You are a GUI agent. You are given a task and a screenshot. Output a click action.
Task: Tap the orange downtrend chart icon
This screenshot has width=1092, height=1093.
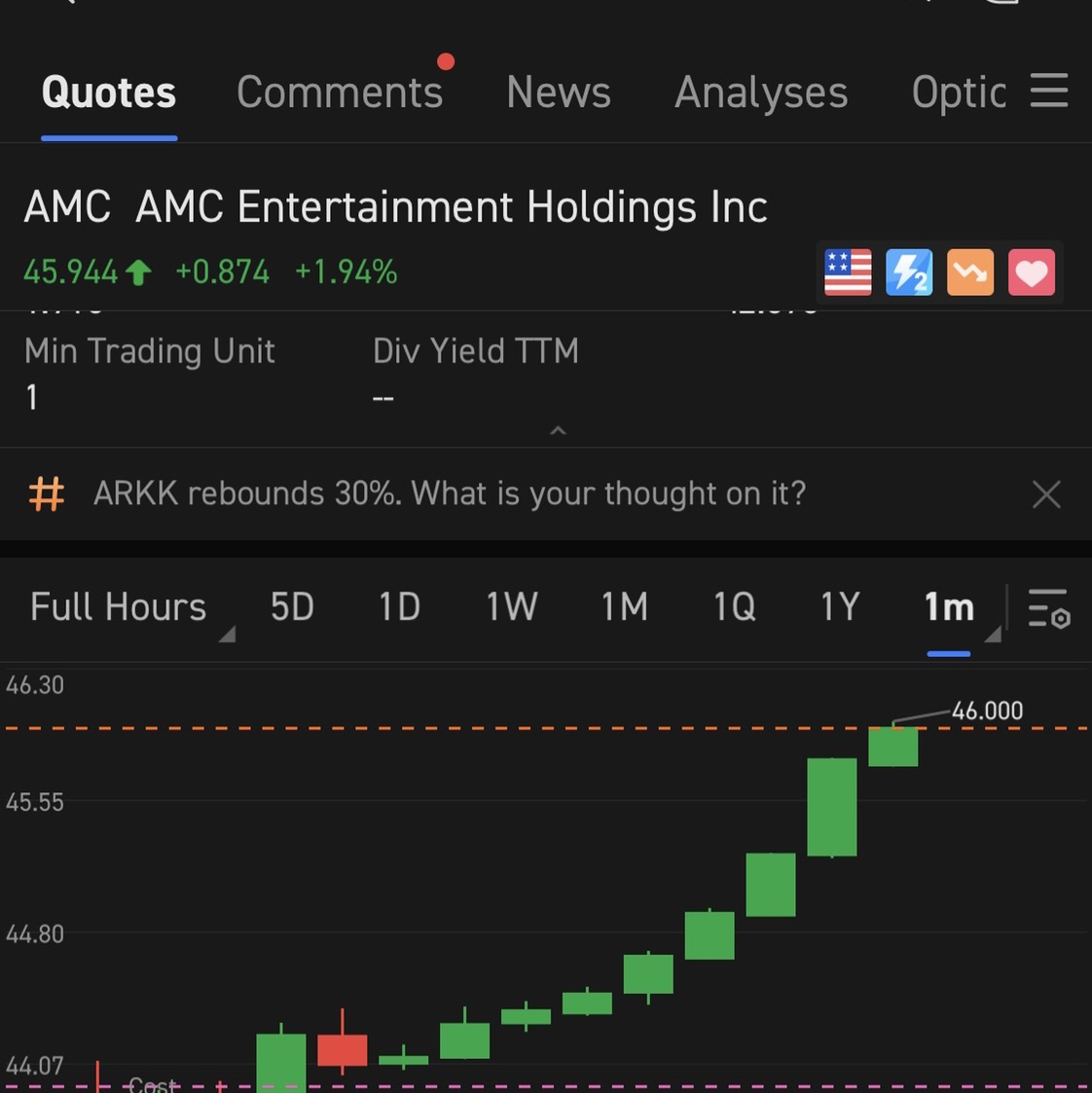(970, 273)
